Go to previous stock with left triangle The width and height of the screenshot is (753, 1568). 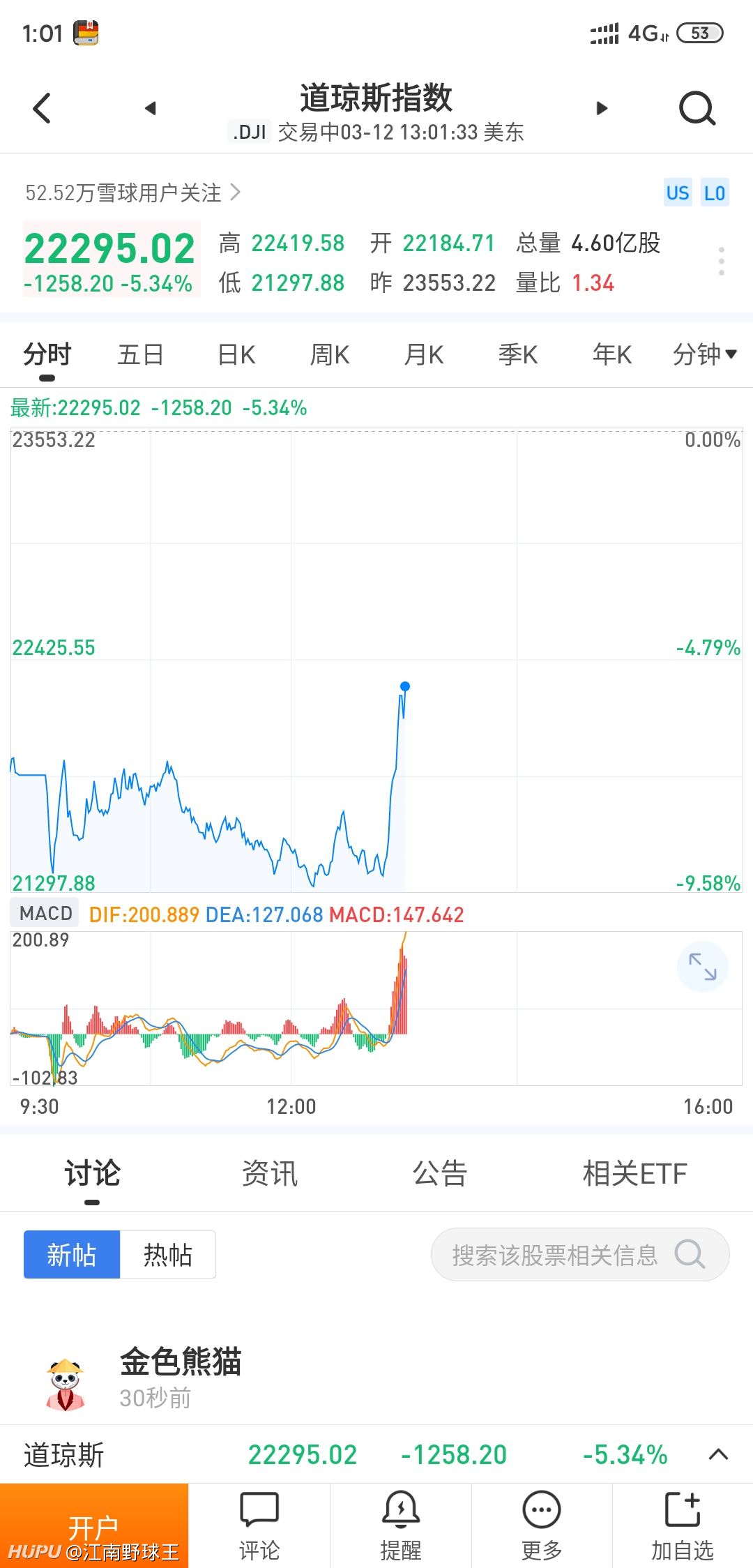(150, 108)
